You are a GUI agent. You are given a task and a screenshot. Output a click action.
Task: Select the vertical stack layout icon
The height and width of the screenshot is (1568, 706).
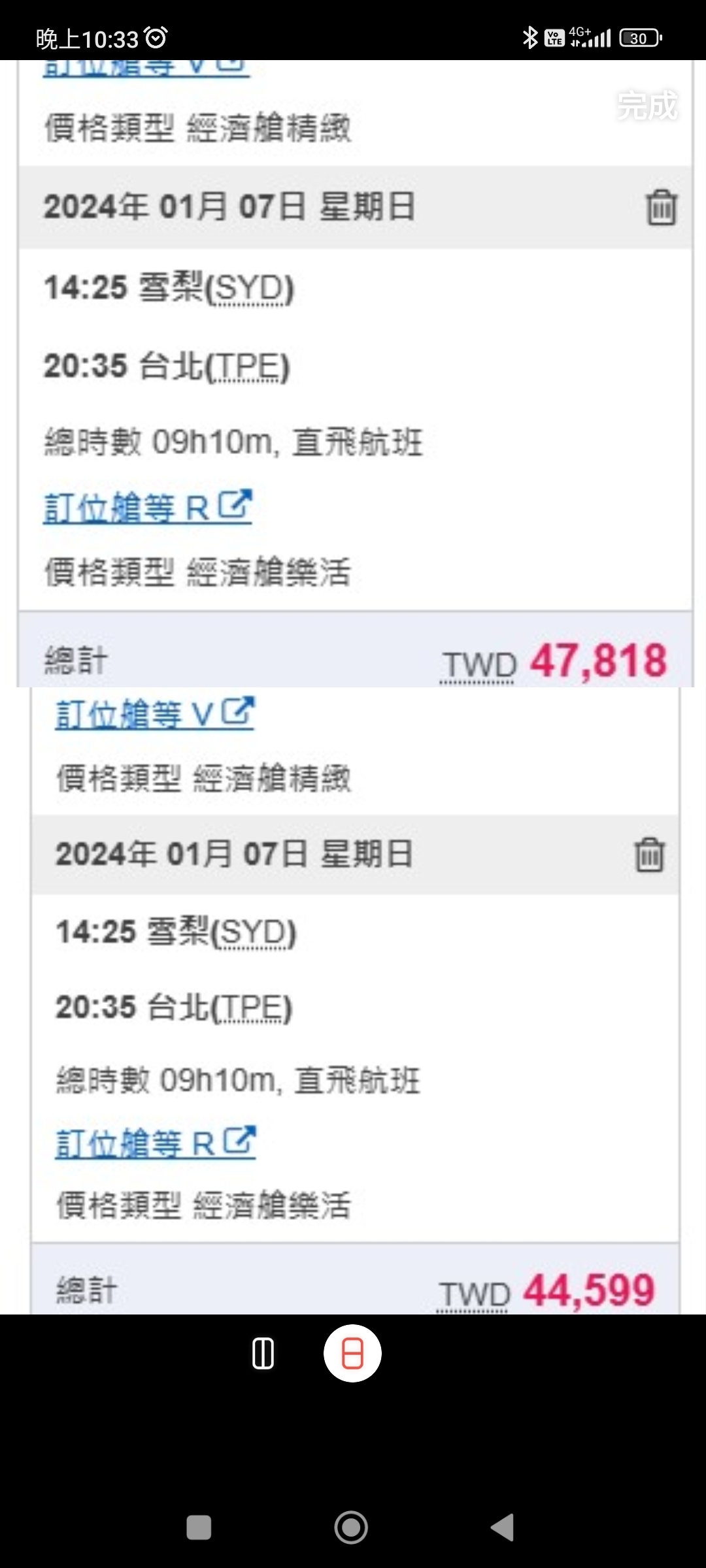(x=352, y=1353)
